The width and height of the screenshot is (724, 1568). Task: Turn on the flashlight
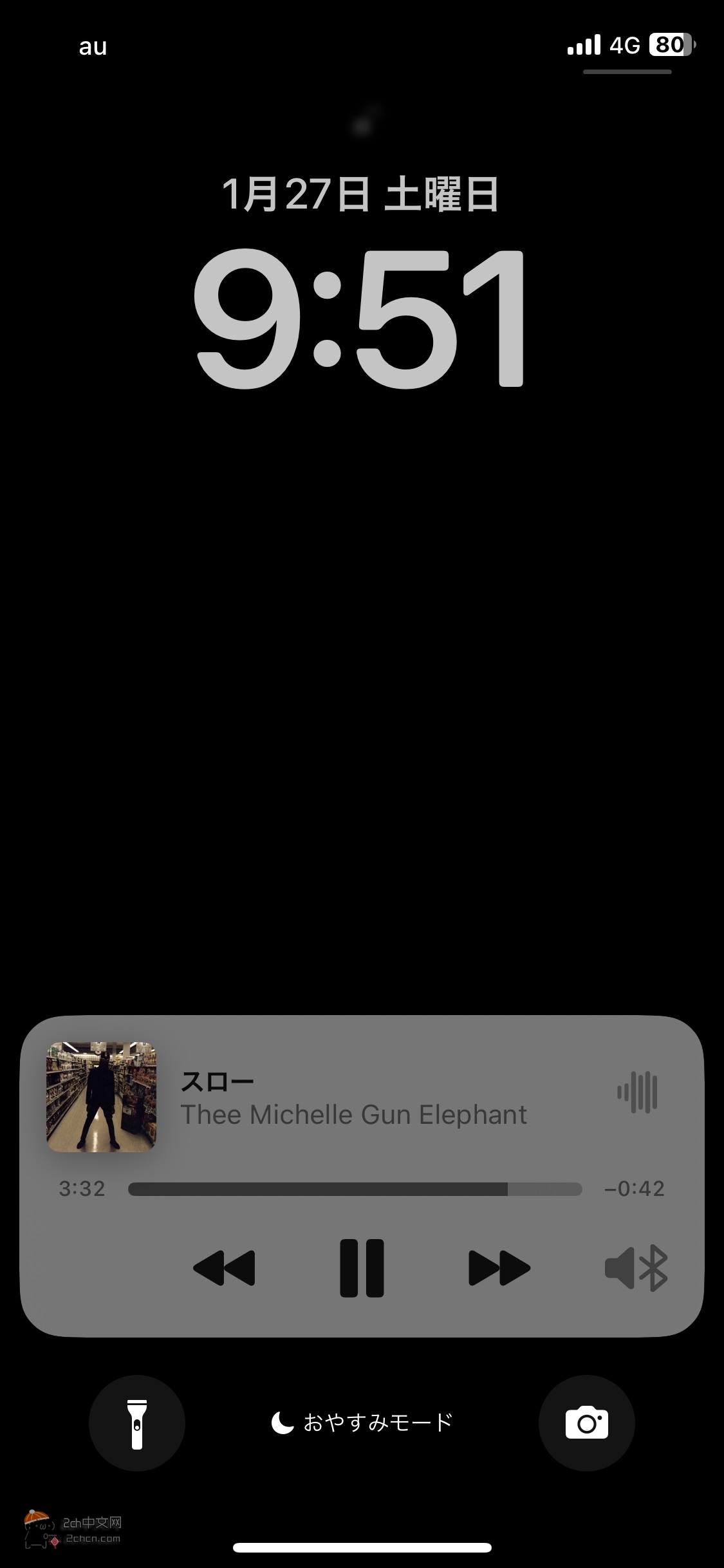[x=137, y=1423]
